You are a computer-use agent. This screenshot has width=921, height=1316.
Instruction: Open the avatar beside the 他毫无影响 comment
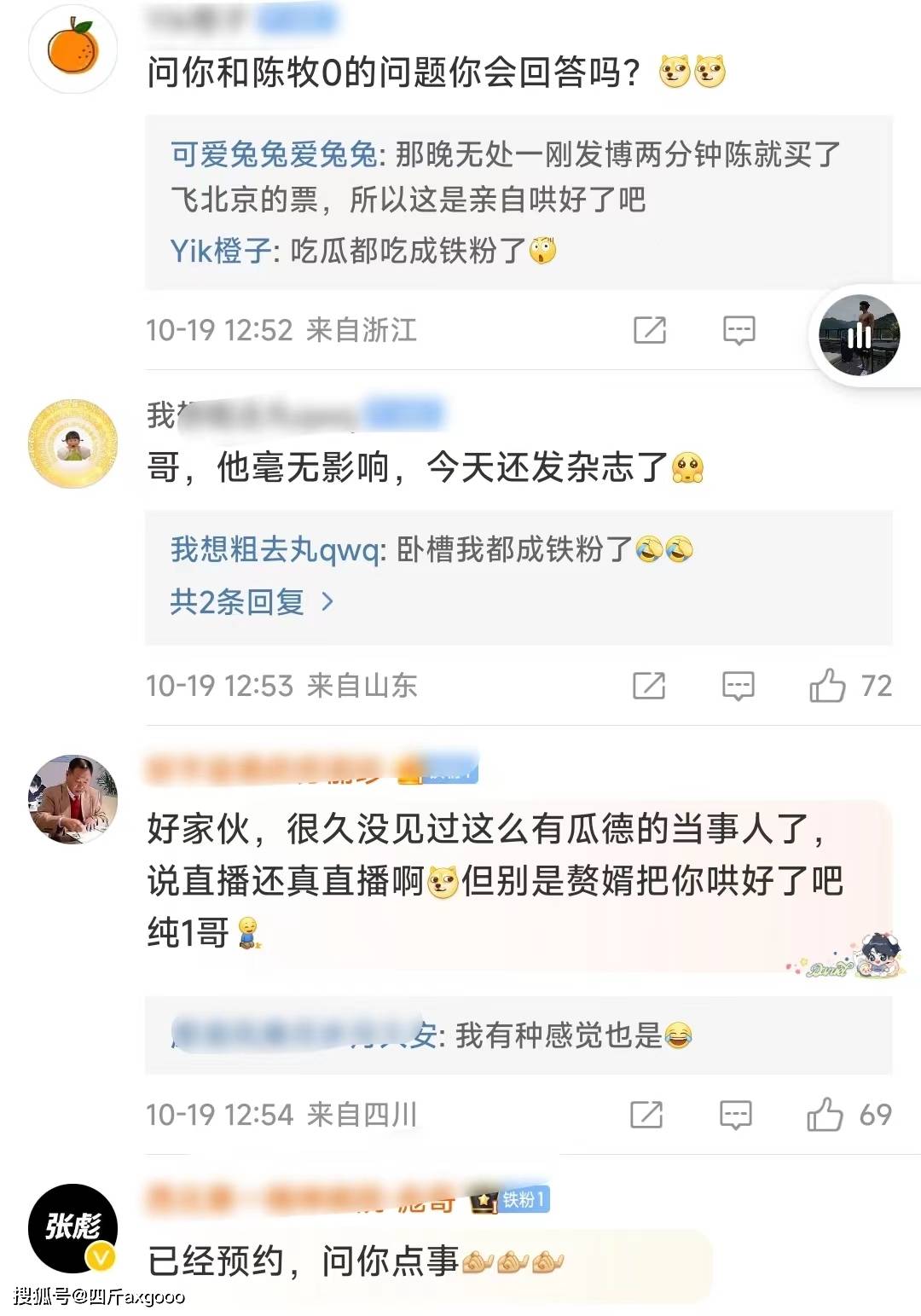pos(72,443)
